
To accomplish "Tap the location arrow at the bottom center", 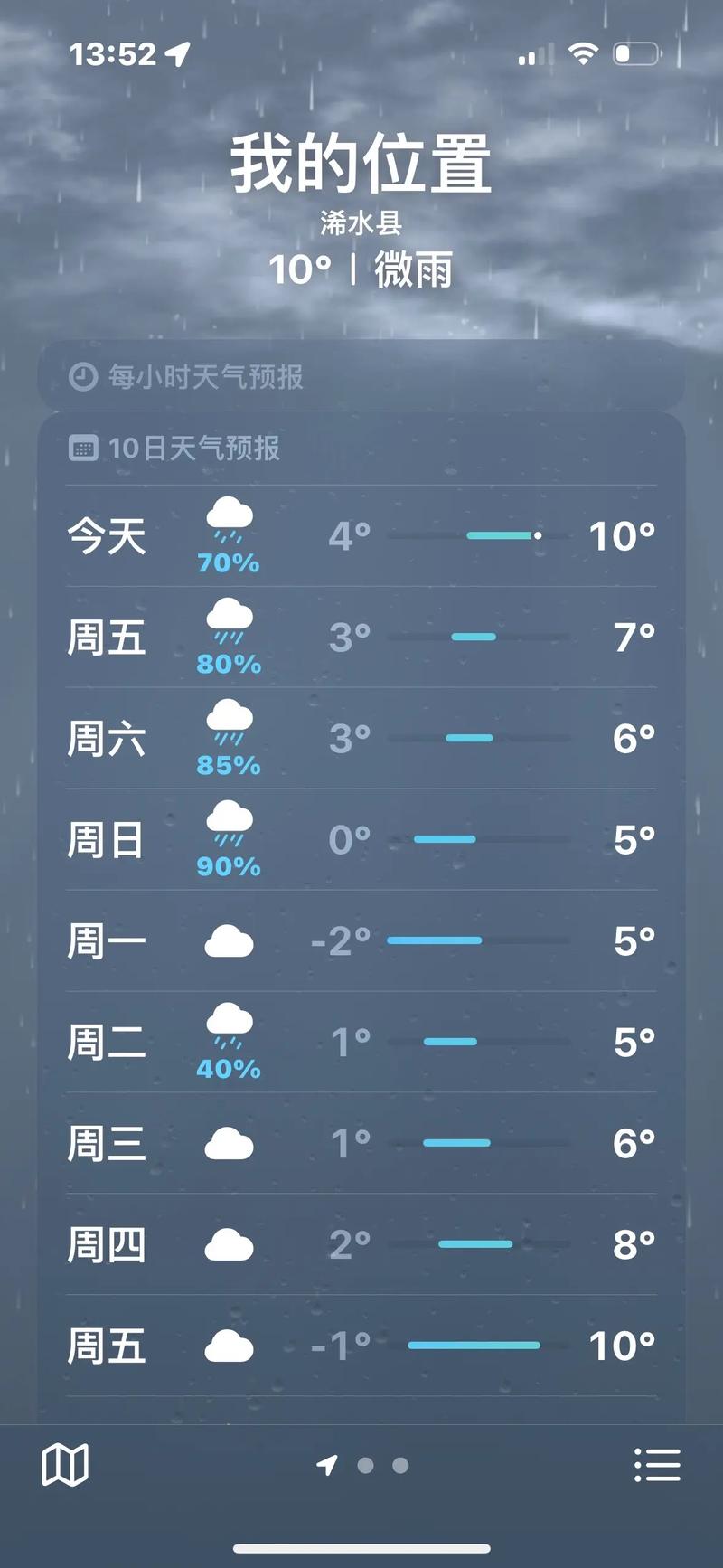I will pos(327,1463).
